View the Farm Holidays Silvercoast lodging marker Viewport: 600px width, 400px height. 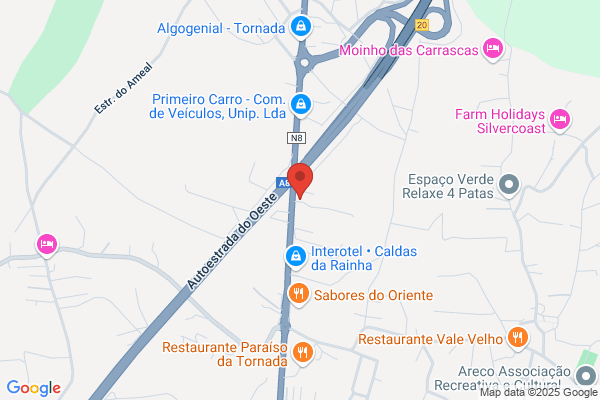pos(560,120)
